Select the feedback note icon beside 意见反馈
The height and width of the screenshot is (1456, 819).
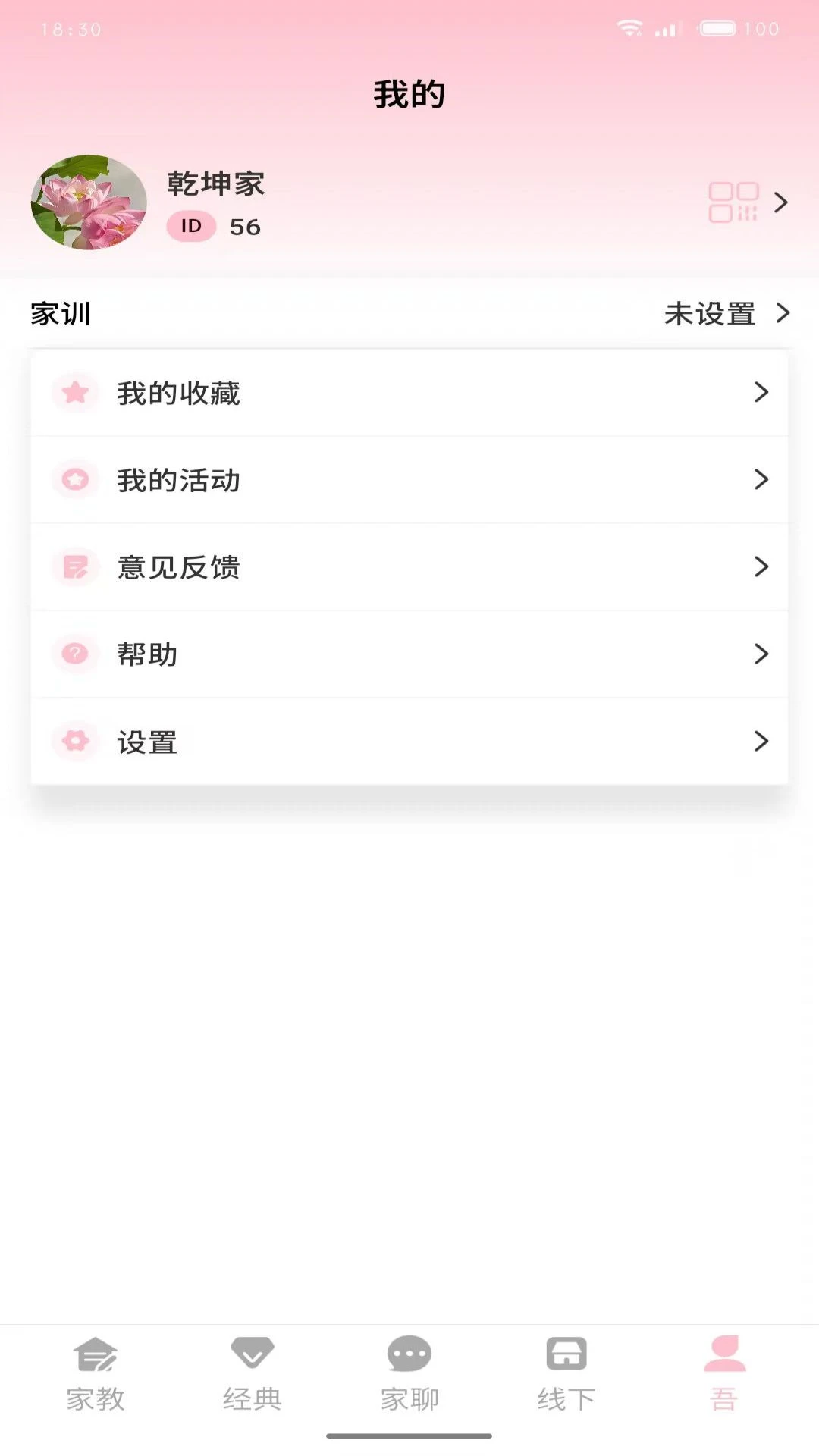74,566
